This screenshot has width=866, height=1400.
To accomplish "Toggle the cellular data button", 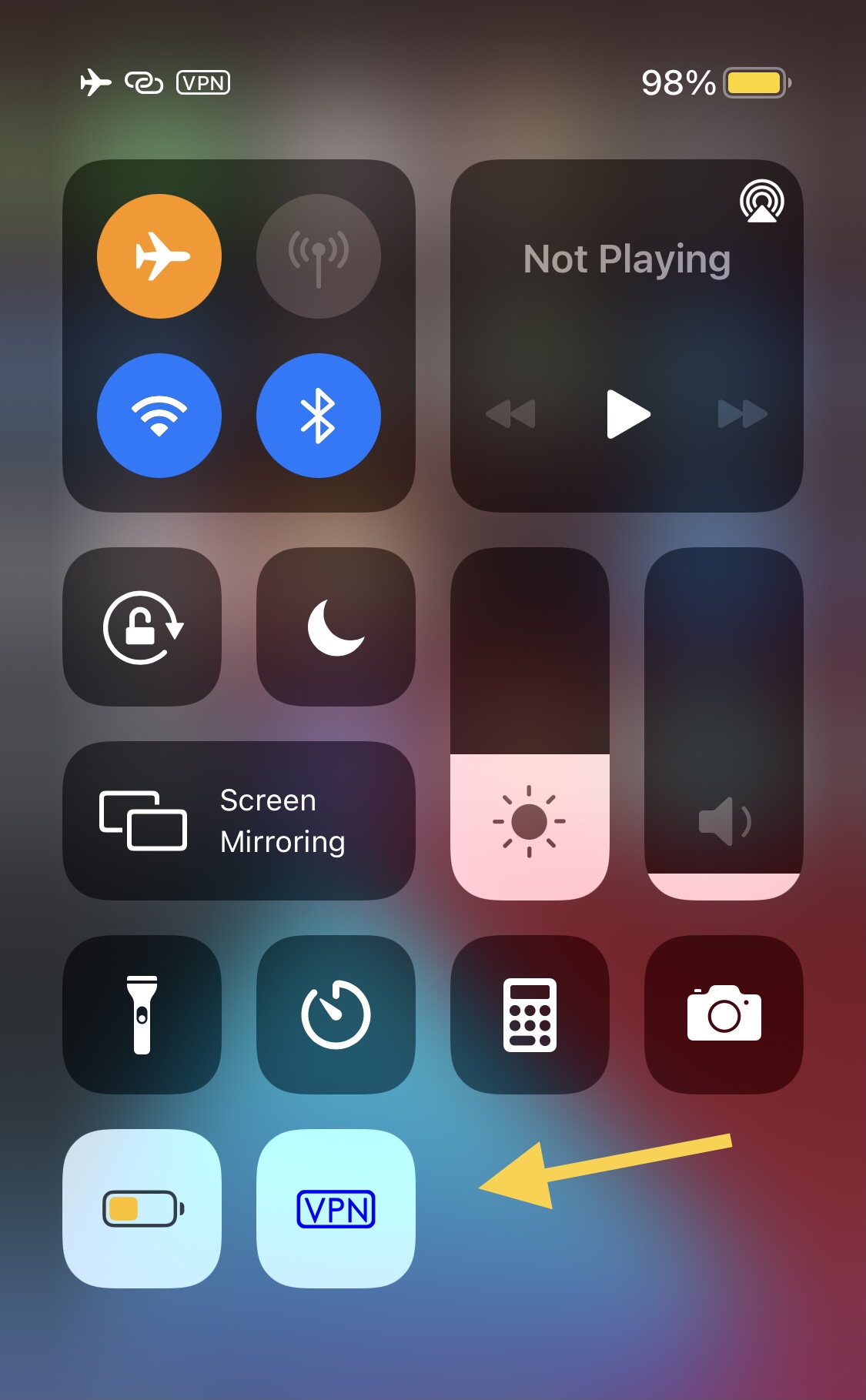I will tap(319, 256).
